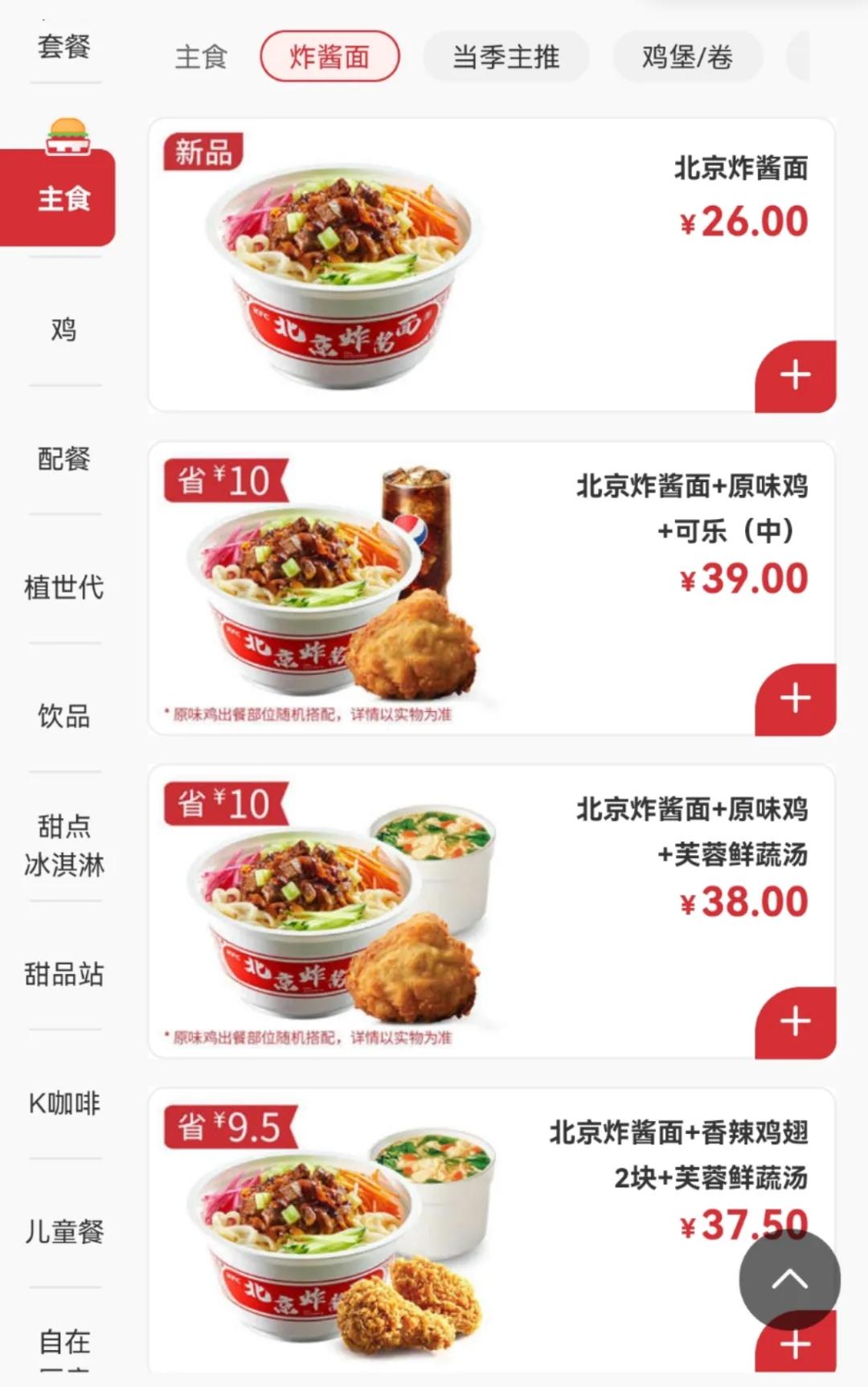This screenshot has width=868, height=1387.
Task: Open the 鸡 category in the sidebar
Action: pos(64,330)
